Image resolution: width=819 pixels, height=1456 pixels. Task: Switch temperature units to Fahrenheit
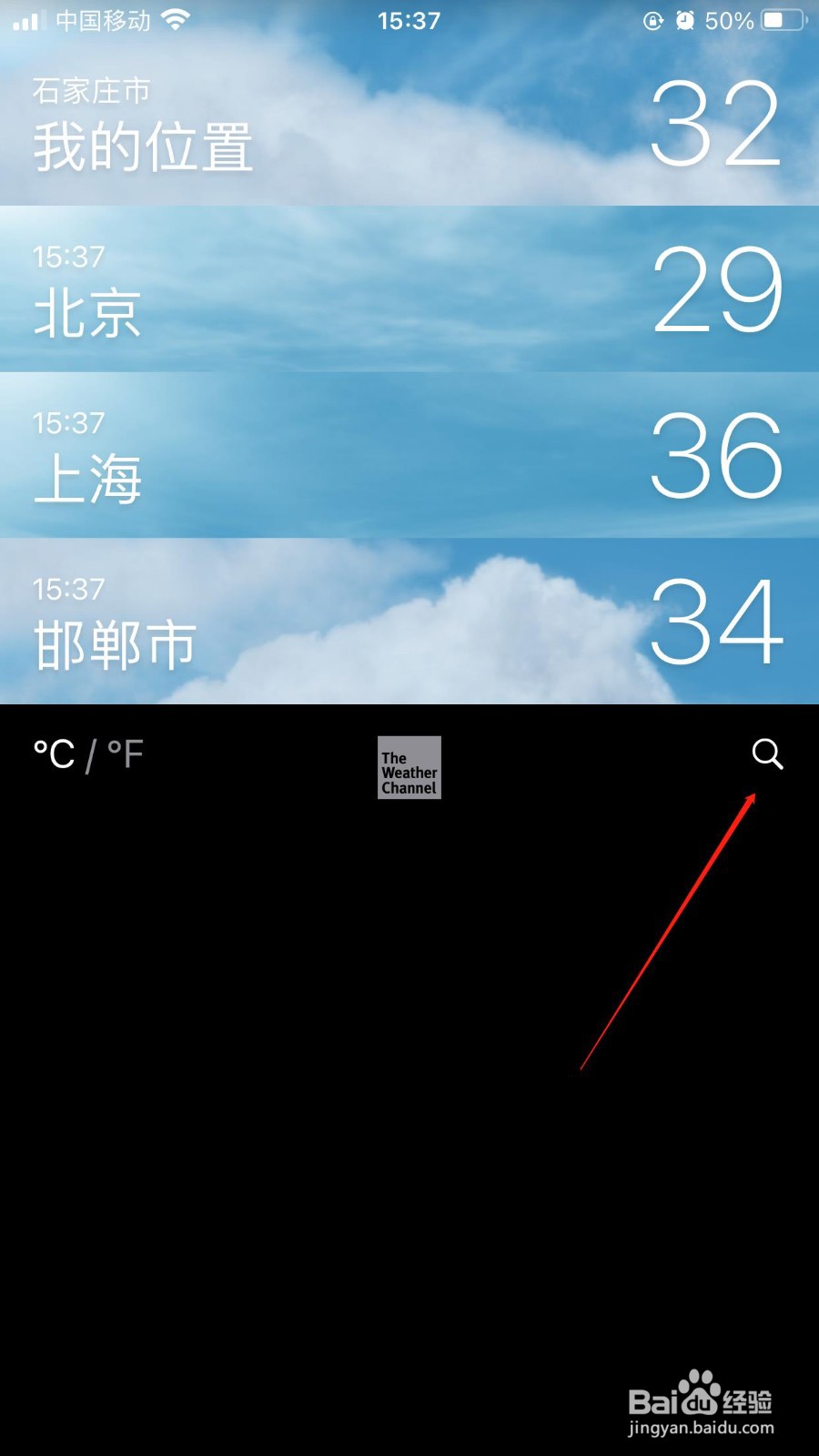tap(125, 753)
